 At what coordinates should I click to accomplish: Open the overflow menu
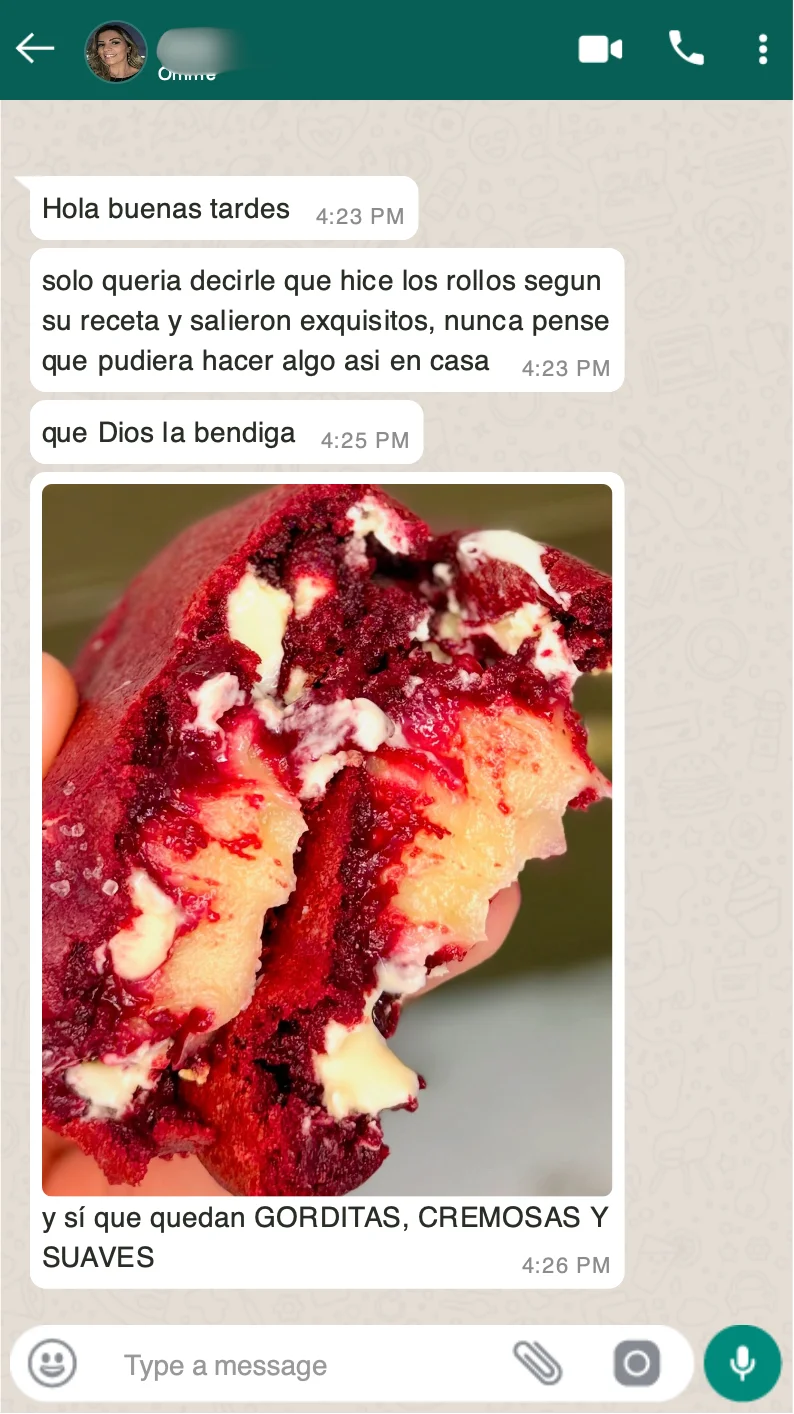(763, 49)
